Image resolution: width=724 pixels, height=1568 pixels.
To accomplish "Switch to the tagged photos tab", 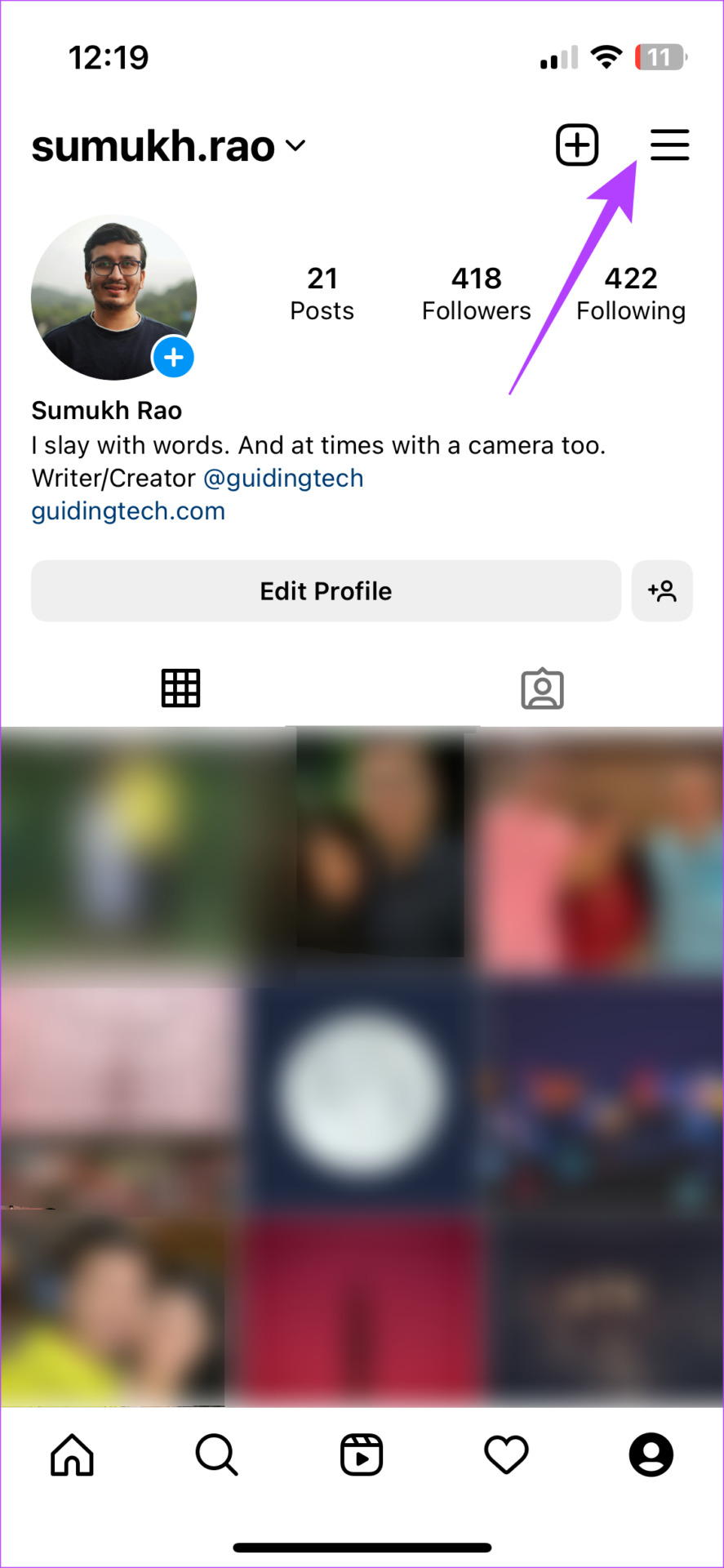I will (542, 688).
